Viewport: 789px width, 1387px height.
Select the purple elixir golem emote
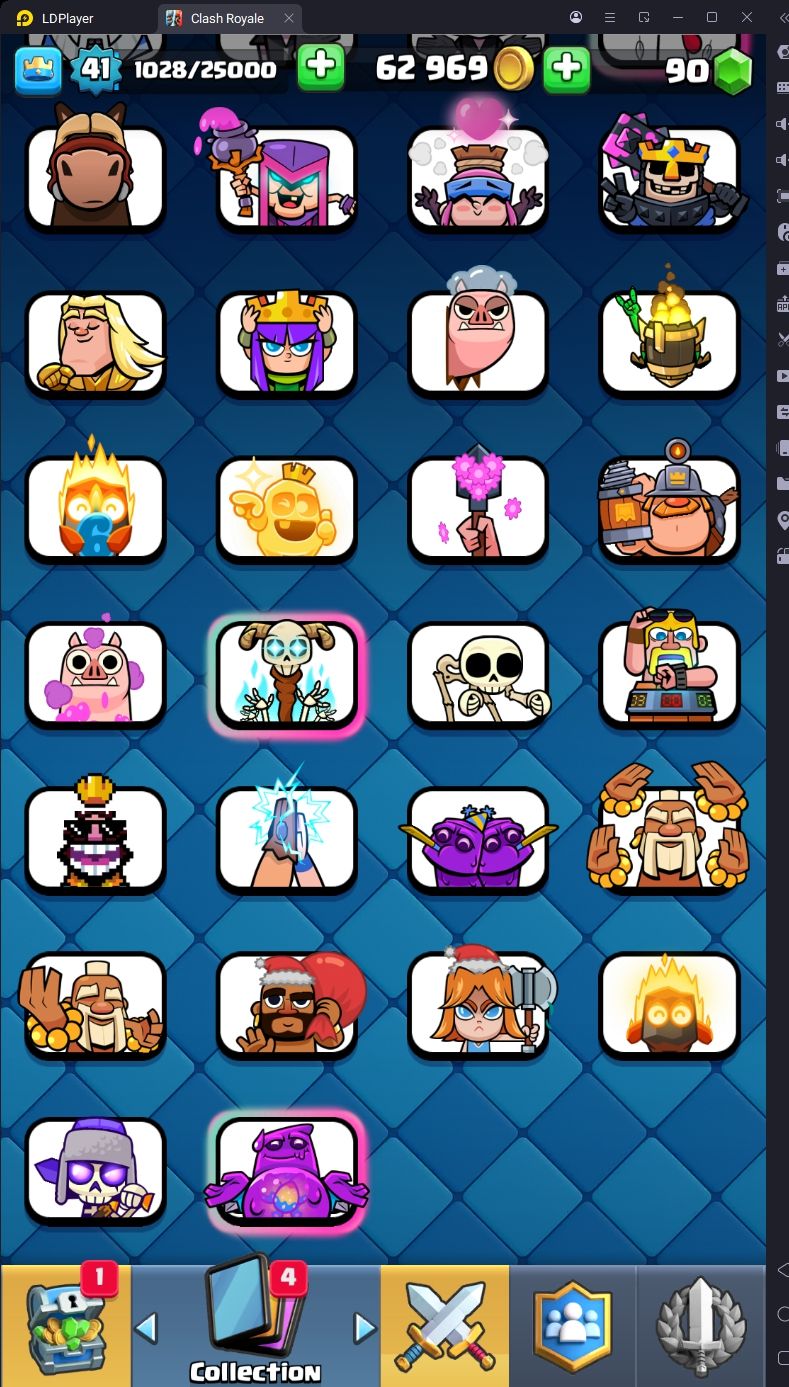pyautogui.click(x=287, y=1170)
